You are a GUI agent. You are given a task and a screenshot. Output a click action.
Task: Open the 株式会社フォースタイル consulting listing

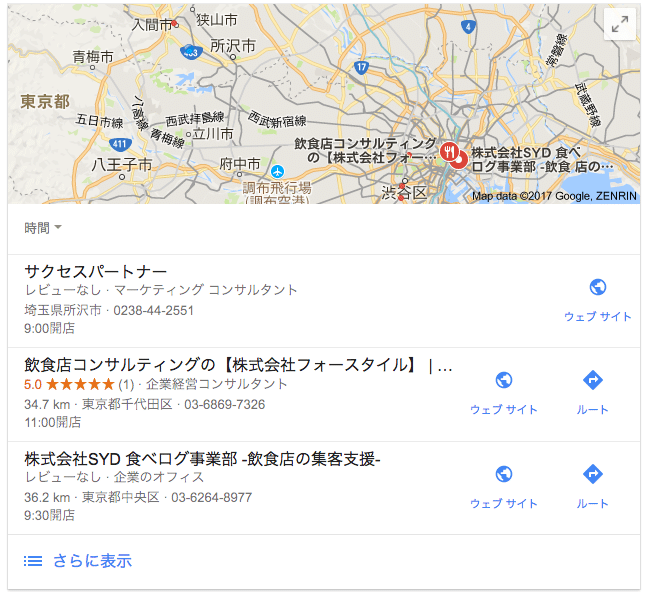(x=220, y=365)
